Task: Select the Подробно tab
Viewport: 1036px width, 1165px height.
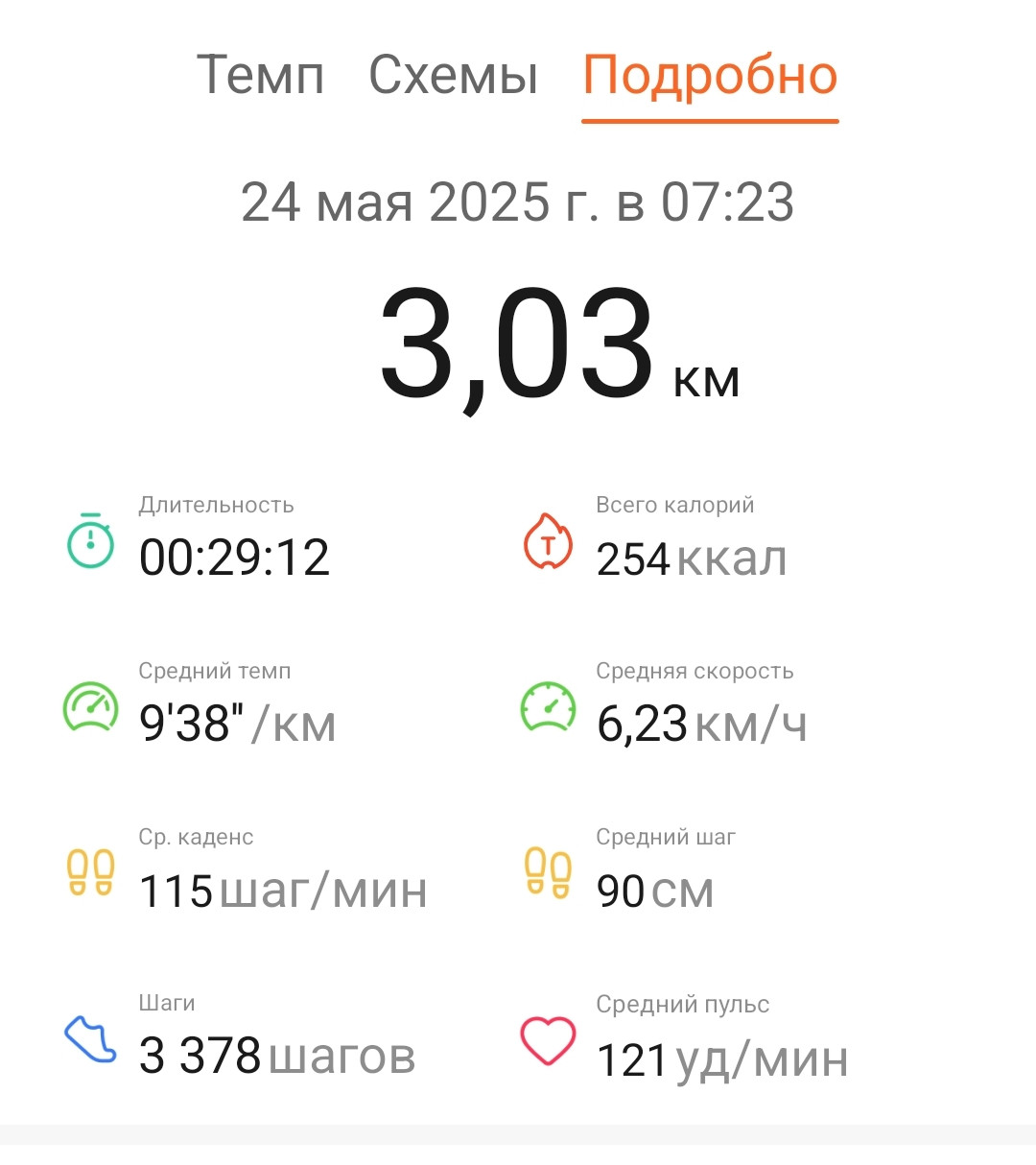Action: (x=710, y=77)
